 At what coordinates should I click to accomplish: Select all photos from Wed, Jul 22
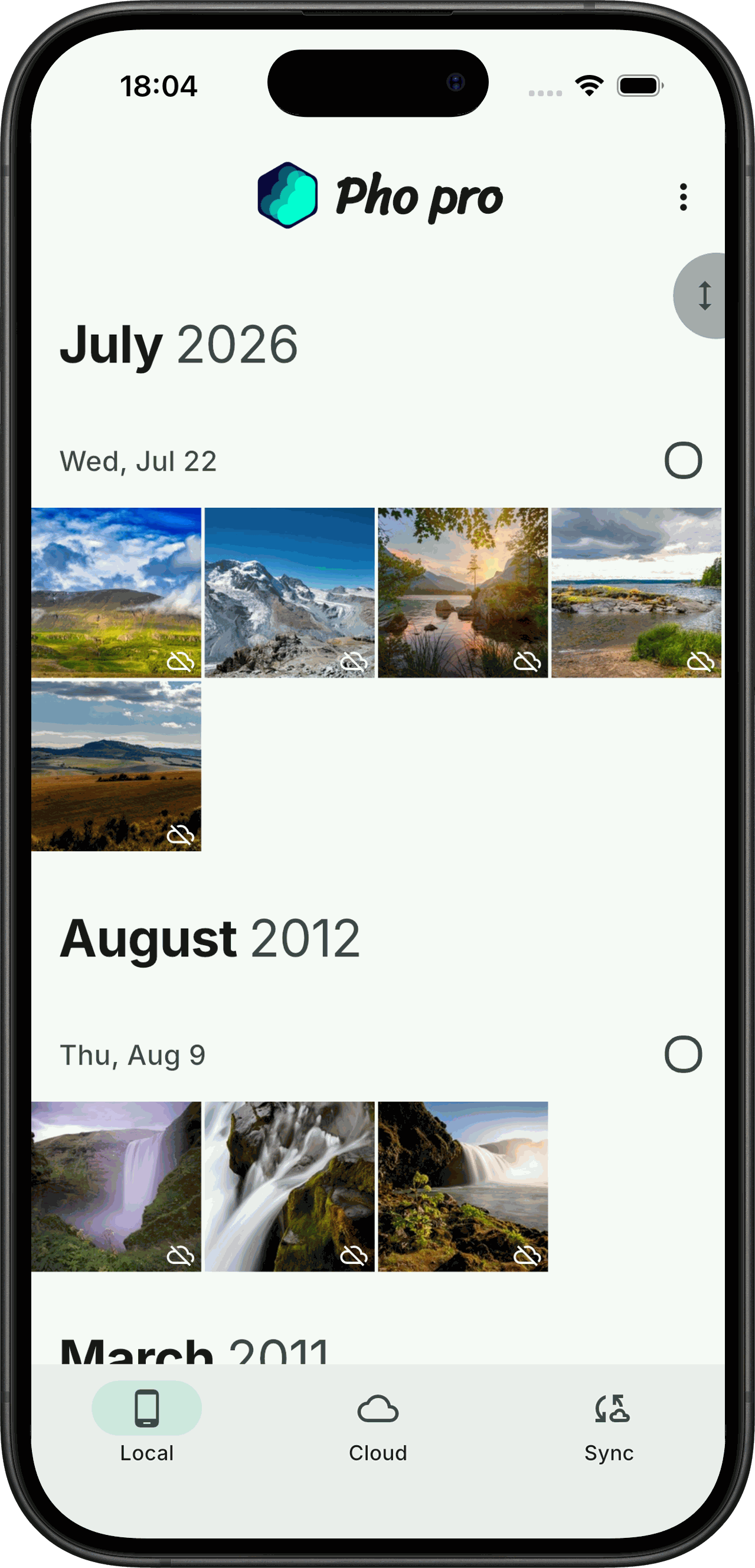pyautogui.click(x=683, y=460)
